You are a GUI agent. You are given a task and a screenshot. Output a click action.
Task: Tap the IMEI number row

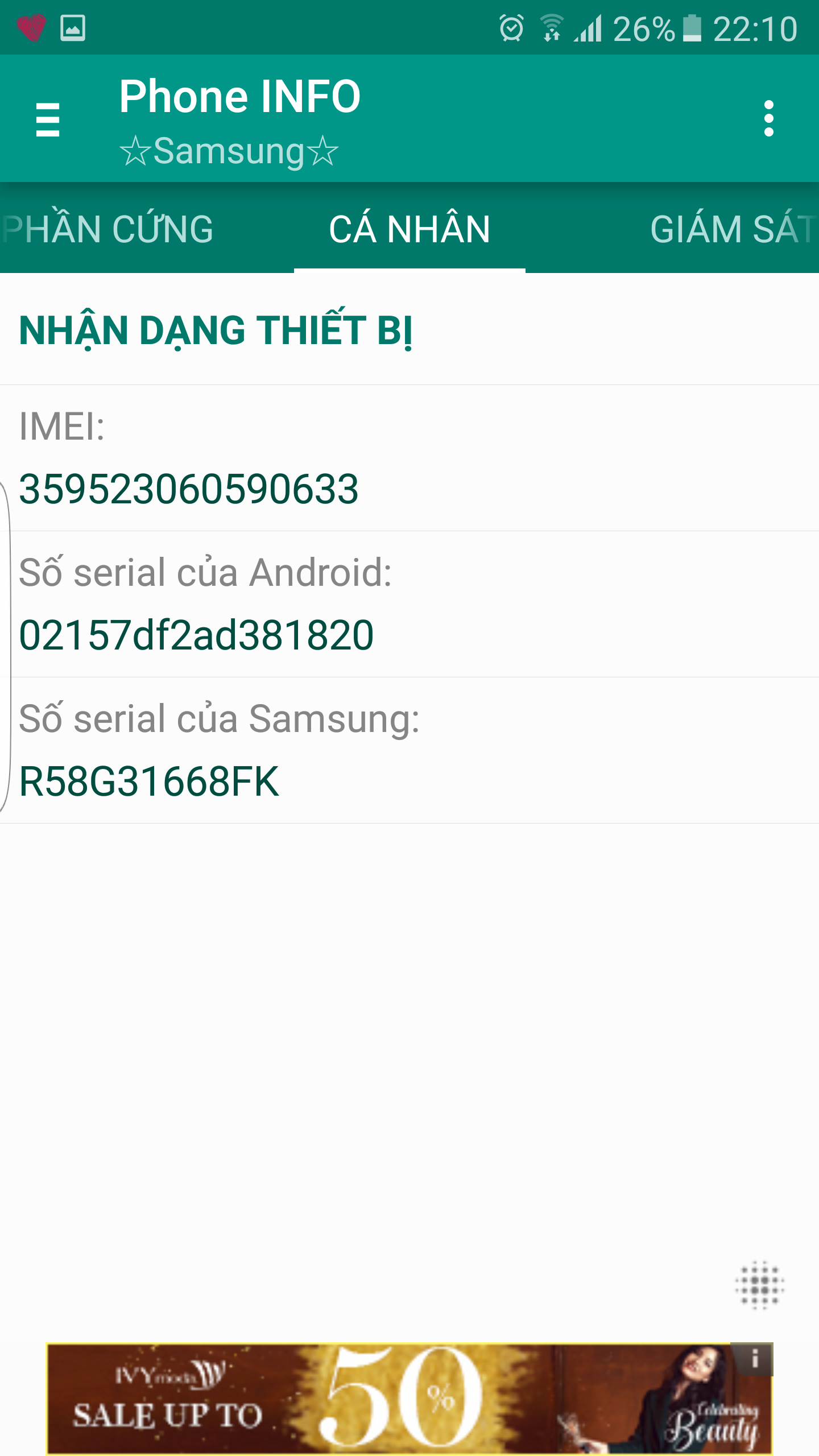tap(409, 458)
